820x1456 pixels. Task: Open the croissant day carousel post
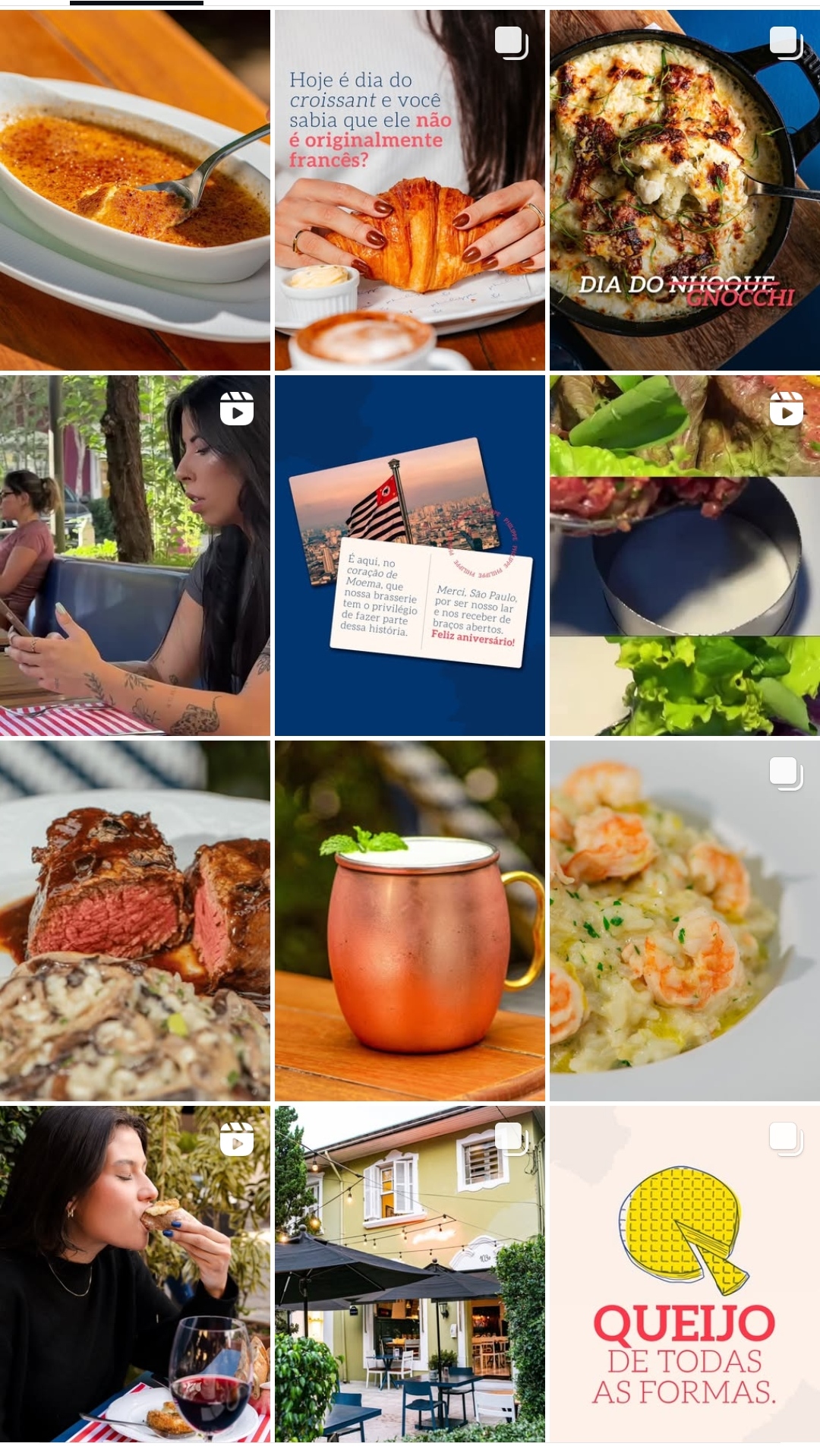coord(409,190)
